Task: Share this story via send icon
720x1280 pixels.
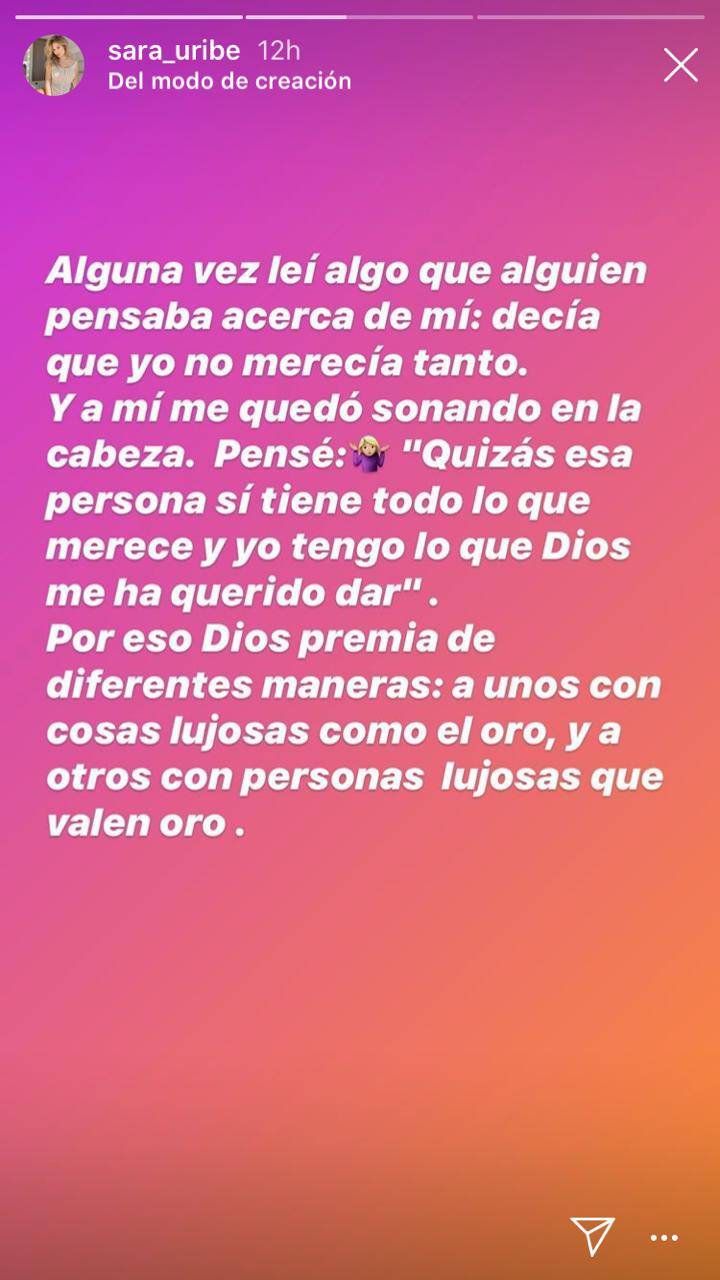Action: coord(591,1236)
